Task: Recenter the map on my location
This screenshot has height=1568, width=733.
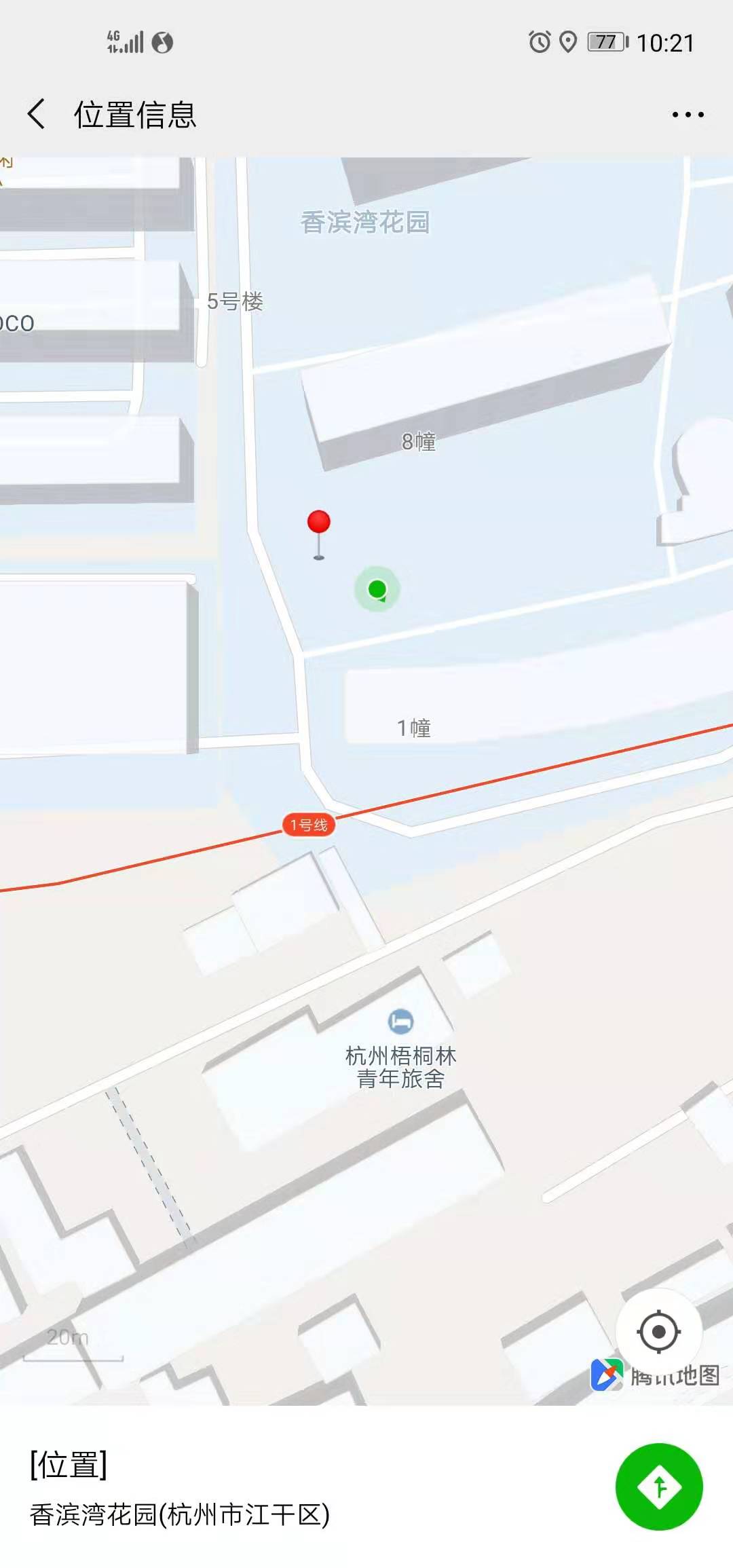Action: pos(658,1331)
